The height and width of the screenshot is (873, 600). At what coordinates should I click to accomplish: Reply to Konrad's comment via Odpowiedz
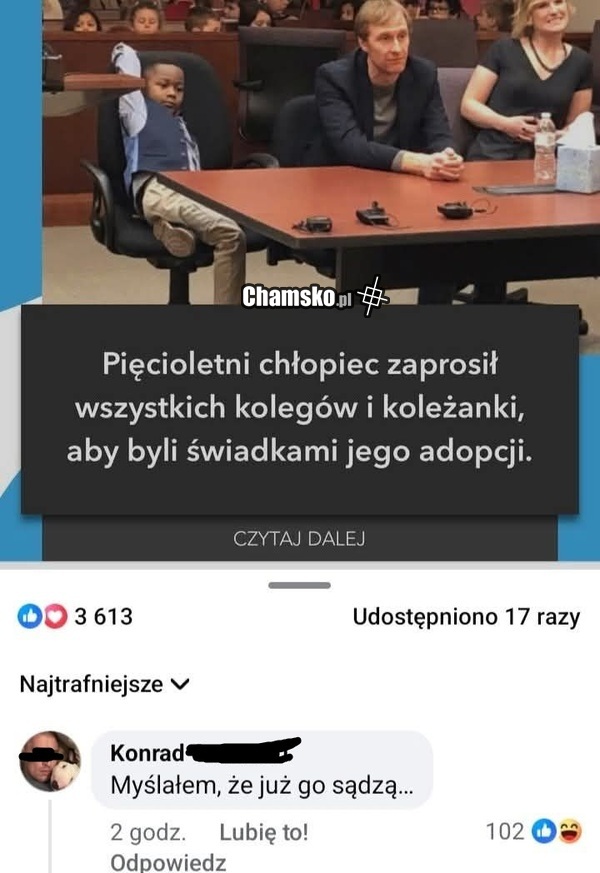[168, 862]
